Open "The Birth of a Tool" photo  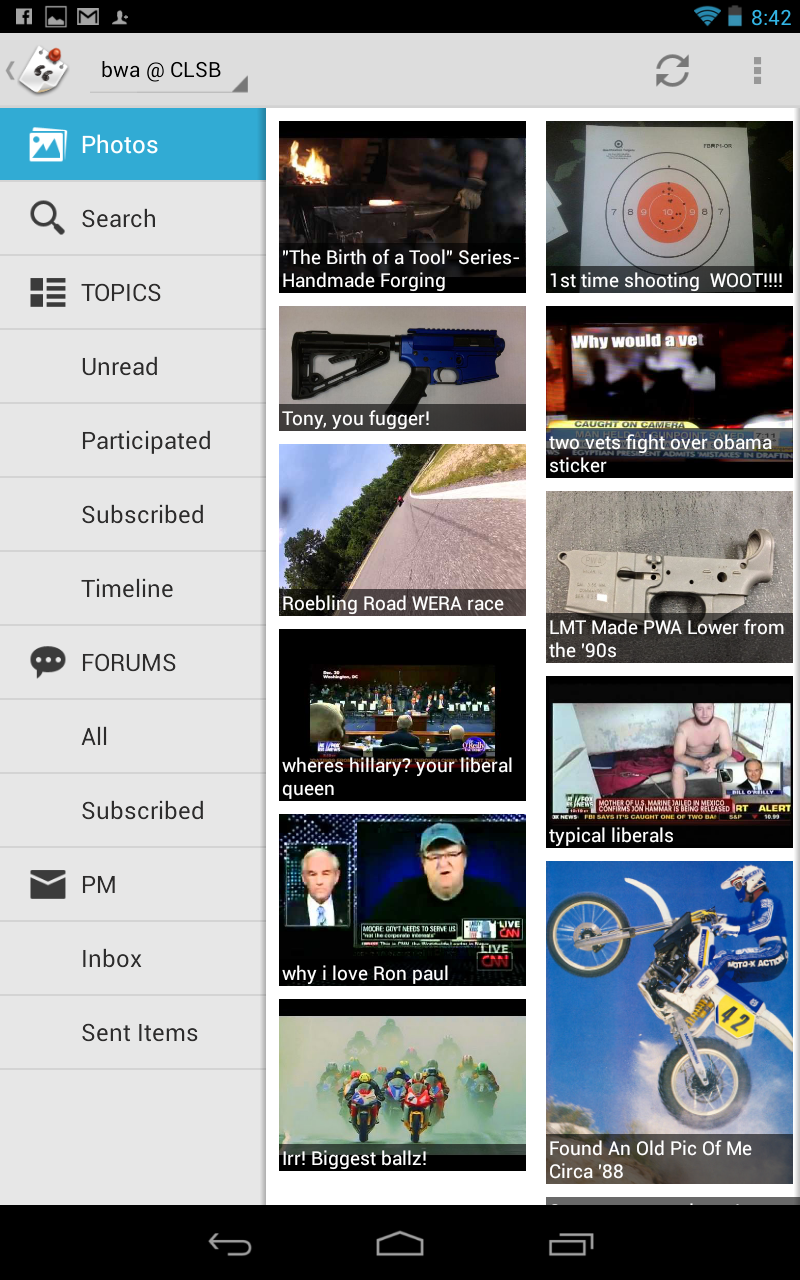(402, 206)
